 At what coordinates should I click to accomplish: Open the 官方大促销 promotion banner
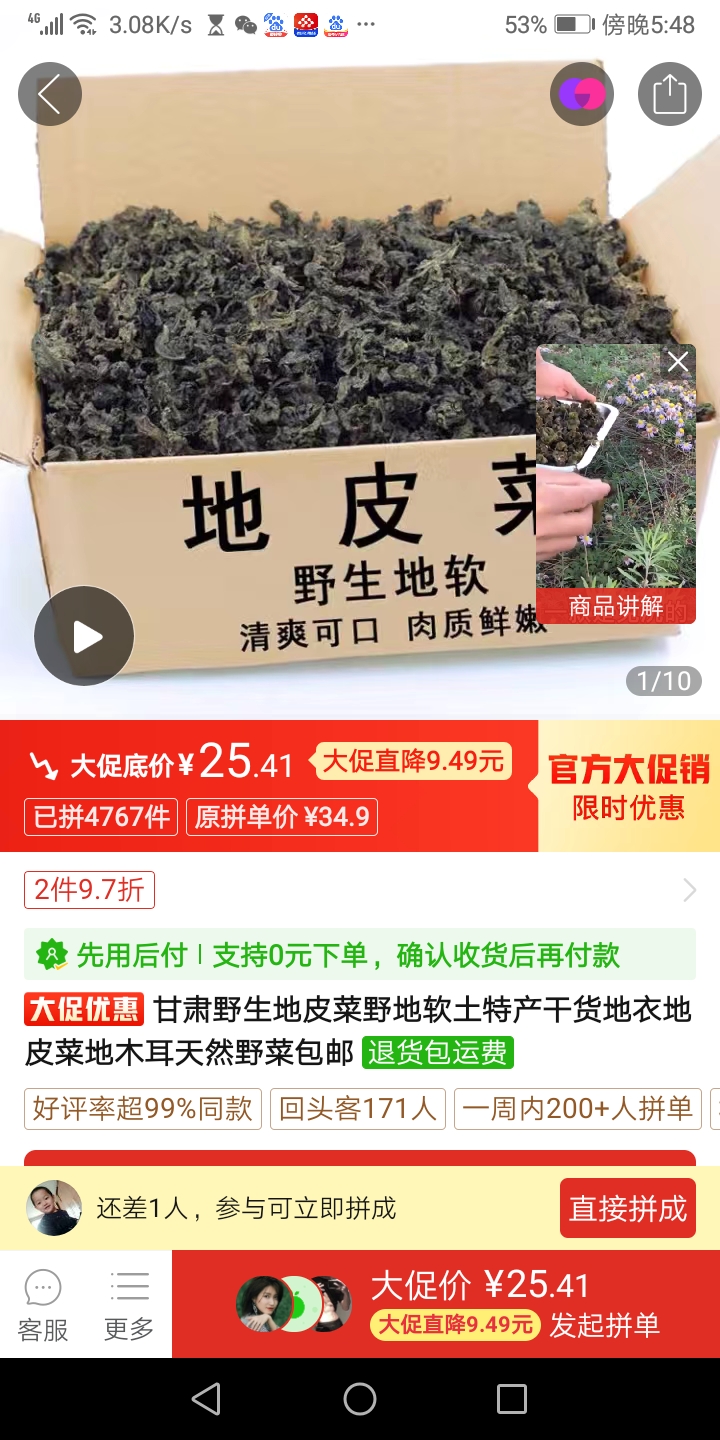629,786
